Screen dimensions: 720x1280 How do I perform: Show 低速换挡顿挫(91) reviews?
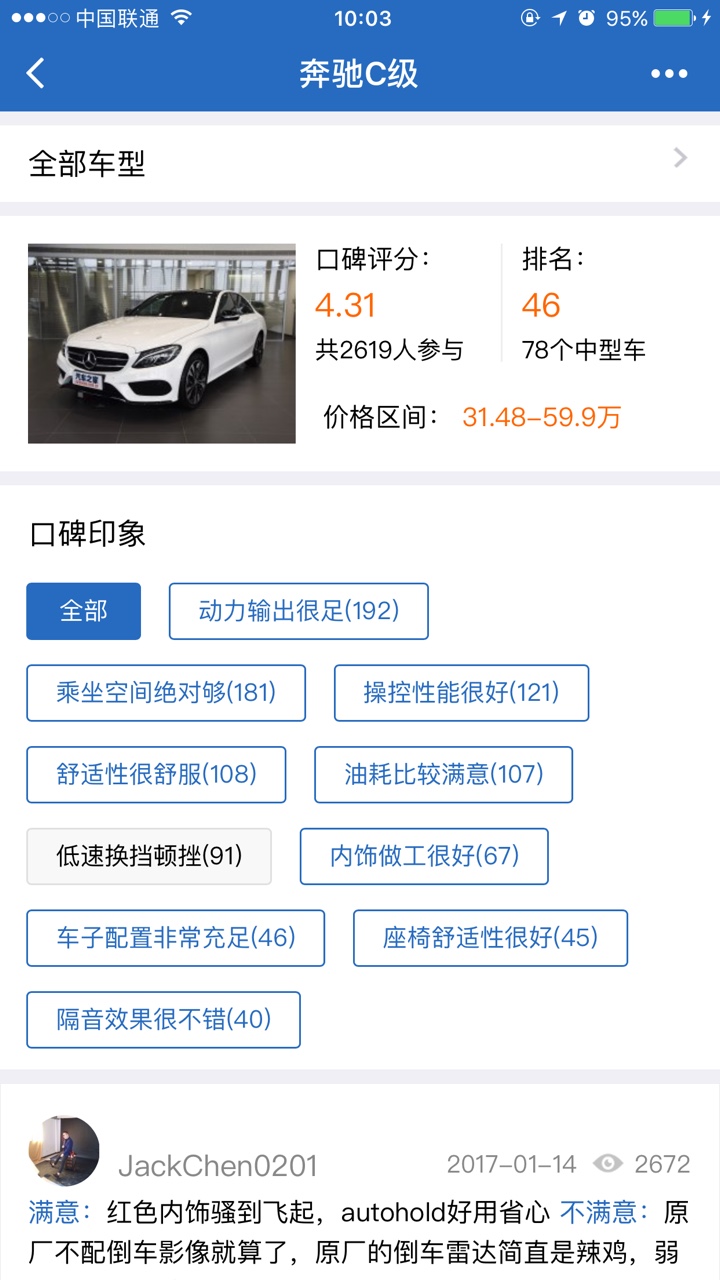coord(149,856)
